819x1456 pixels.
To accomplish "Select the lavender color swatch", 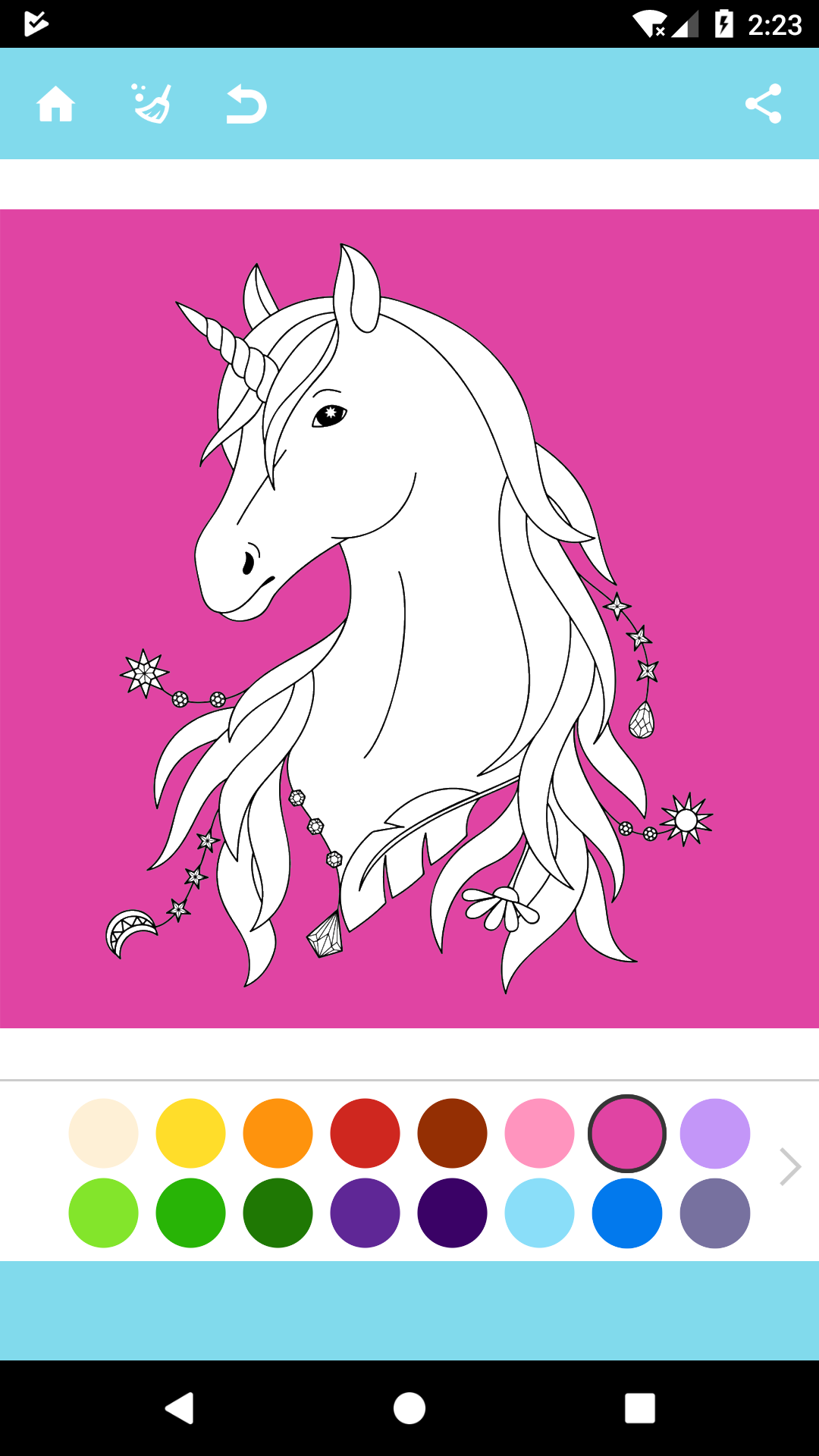I will (714, 1133).
